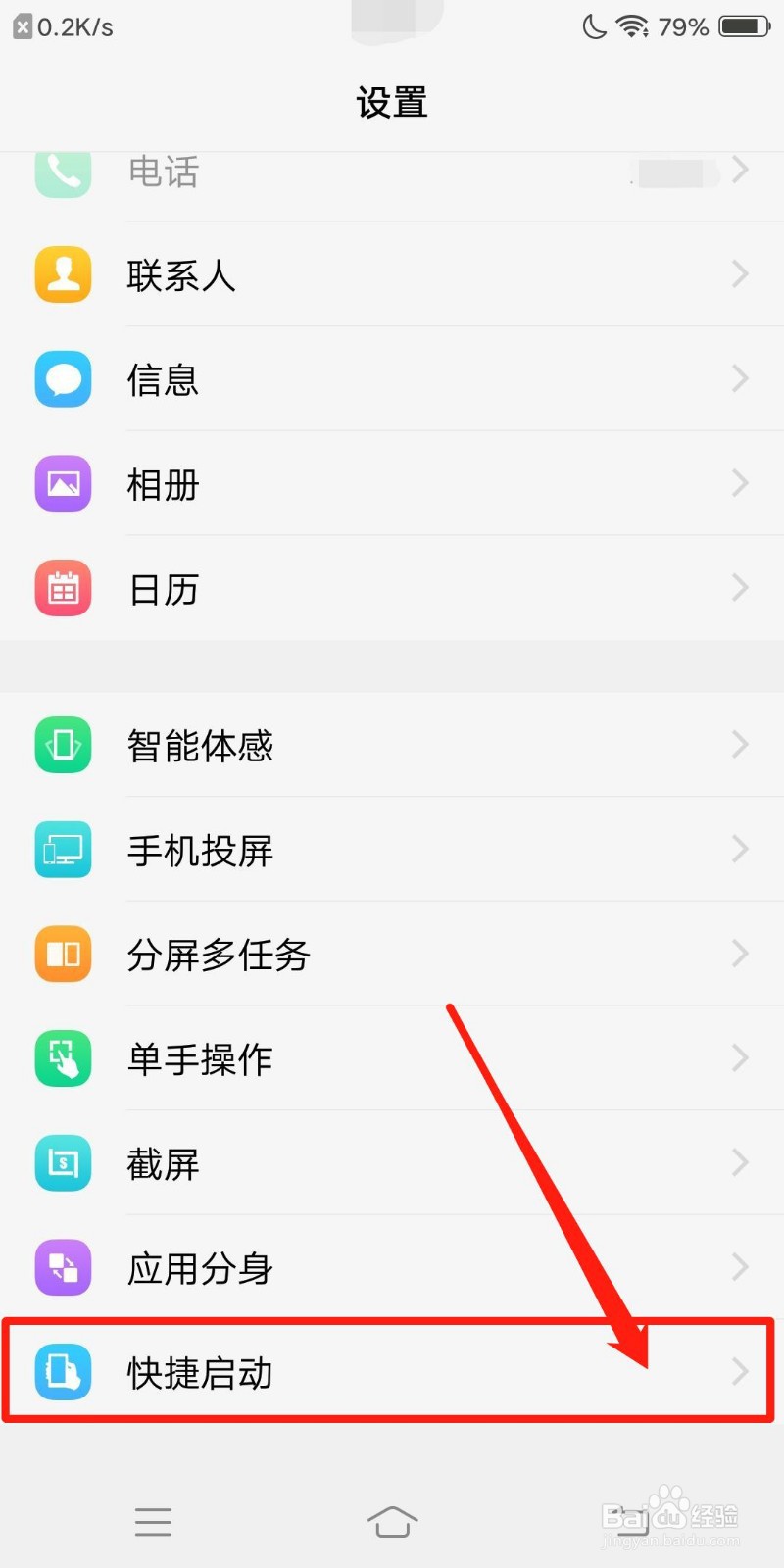784x1568 pixels.
Task: Tap the 联系人 (Contacts) icon
Action: (x=63, y=274)
